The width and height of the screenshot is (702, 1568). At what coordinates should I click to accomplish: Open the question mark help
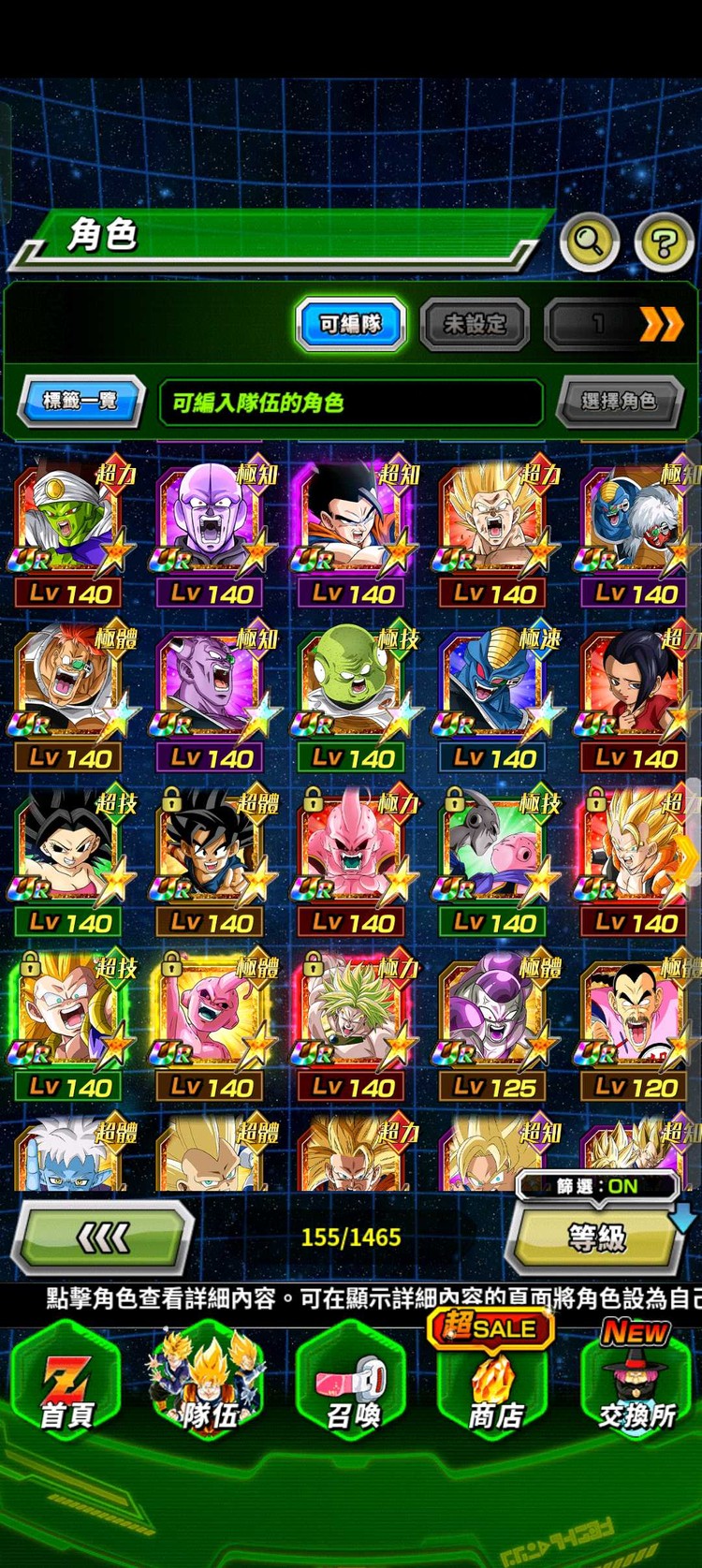point(663,243)
